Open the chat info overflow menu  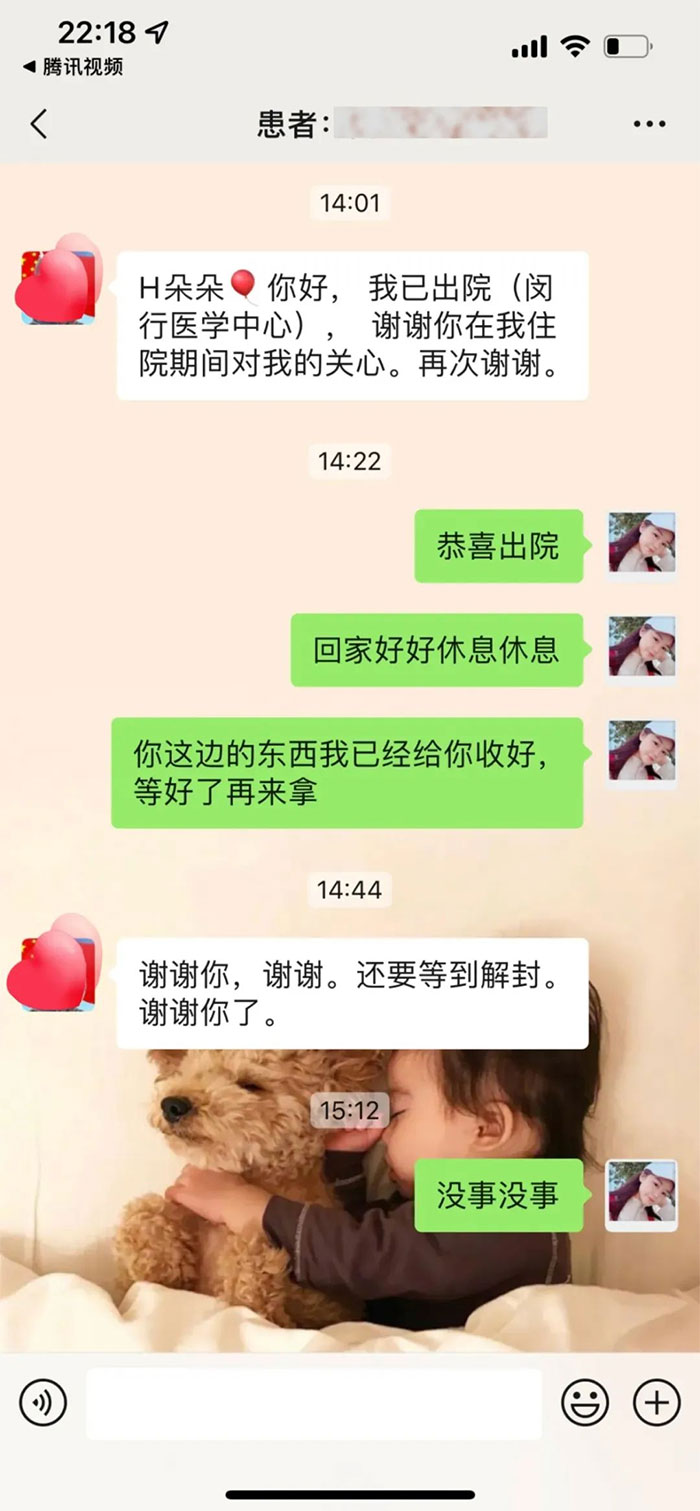pos(649,124)
